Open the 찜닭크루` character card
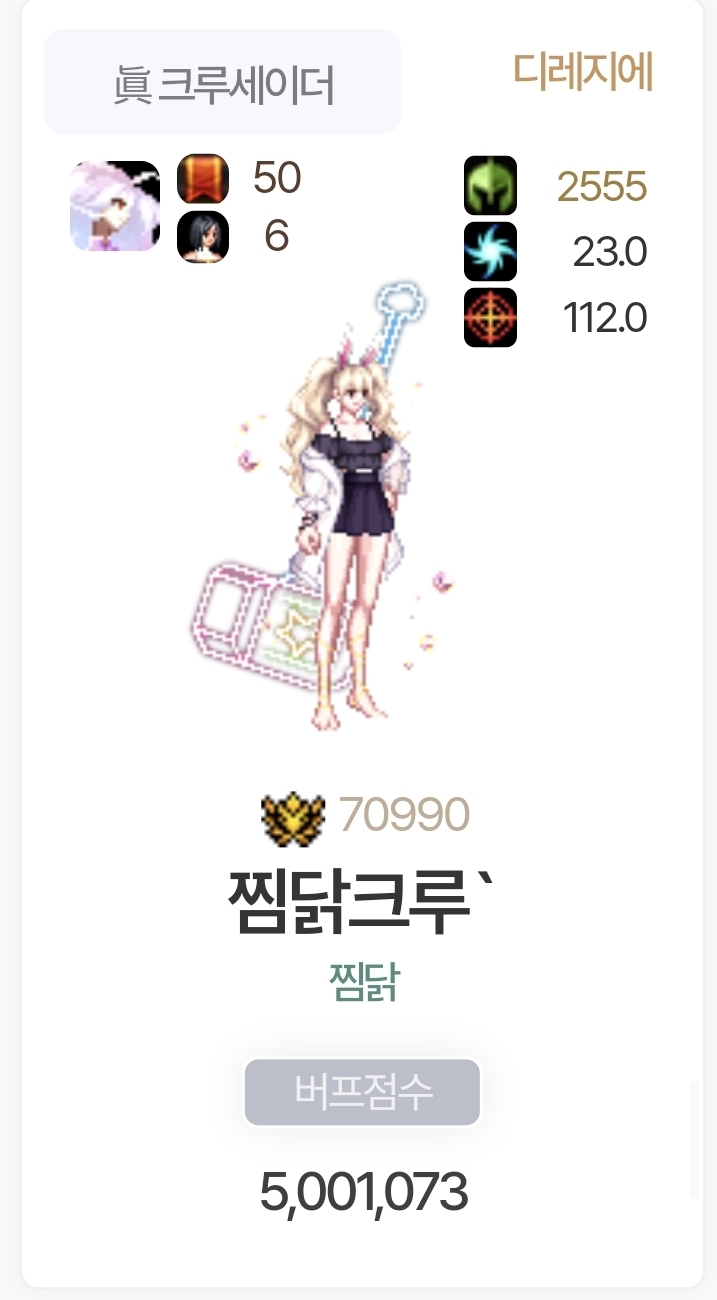 click(362, 900)
